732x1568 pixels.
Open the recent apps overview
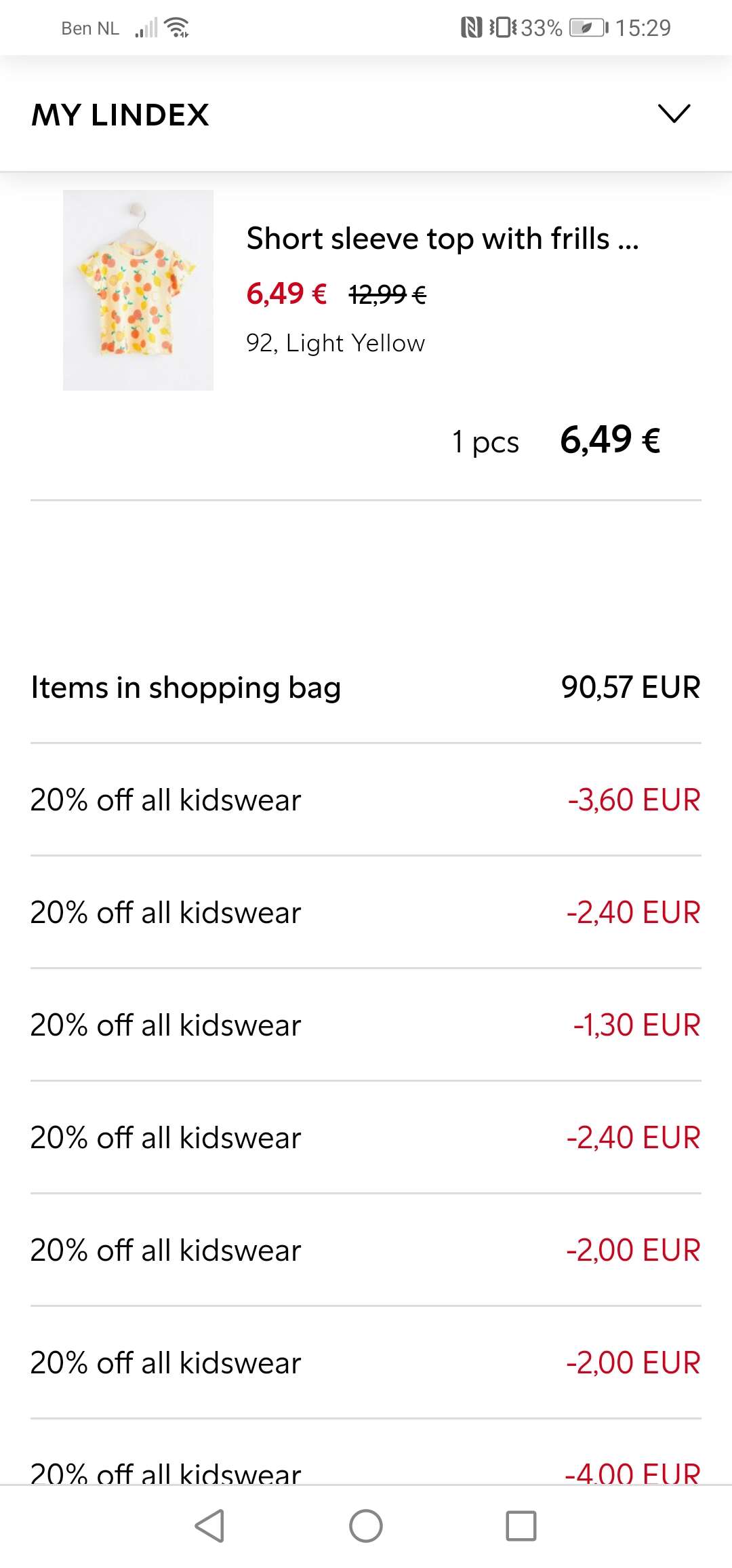[521, 1526]
